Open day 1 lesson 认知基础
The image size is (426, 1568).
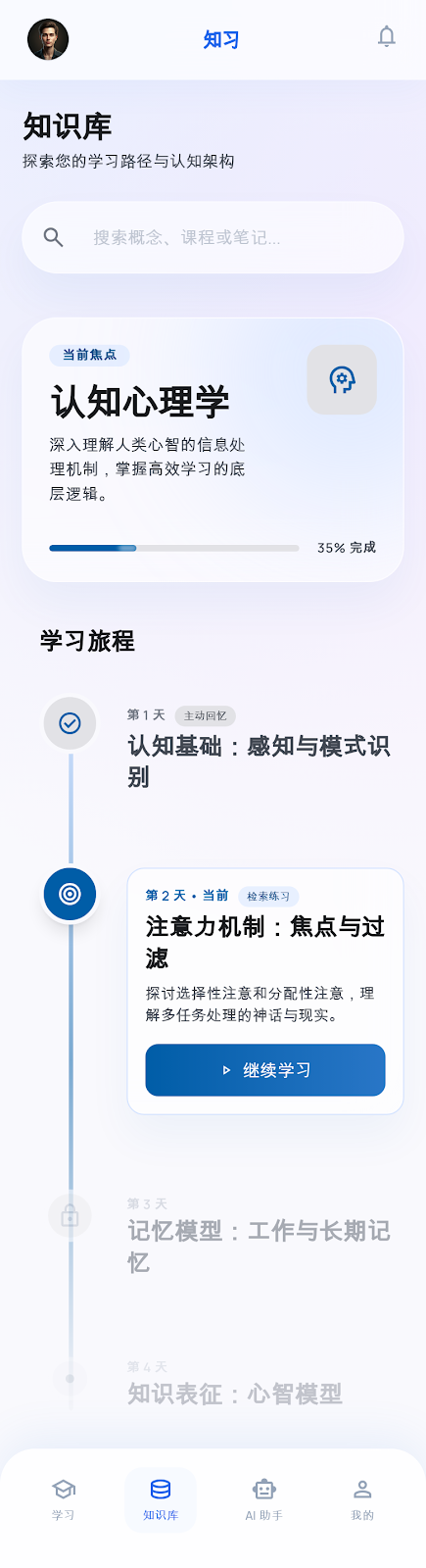point(260,749)
